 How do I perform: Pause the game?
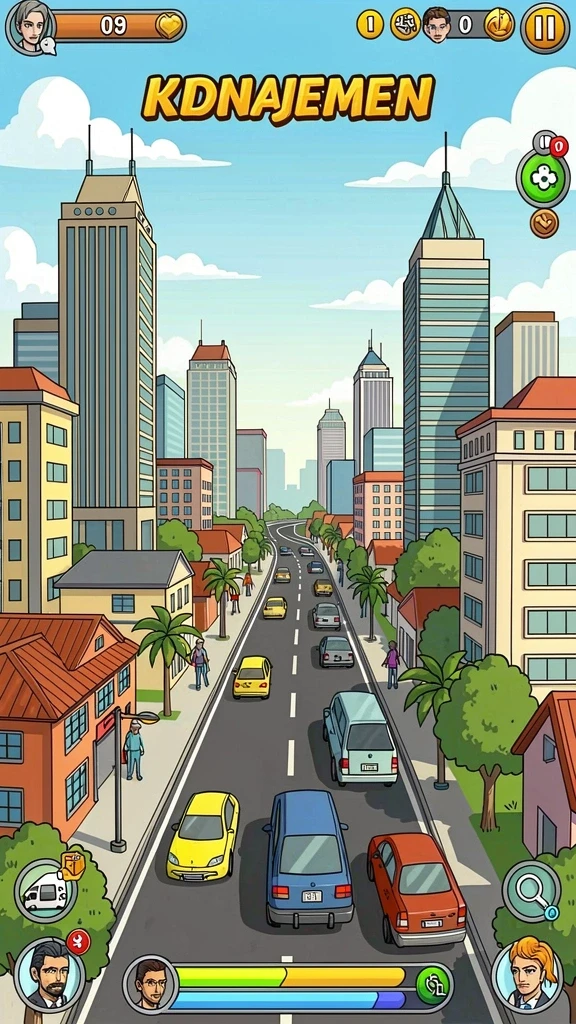click(x=545, y=27)
